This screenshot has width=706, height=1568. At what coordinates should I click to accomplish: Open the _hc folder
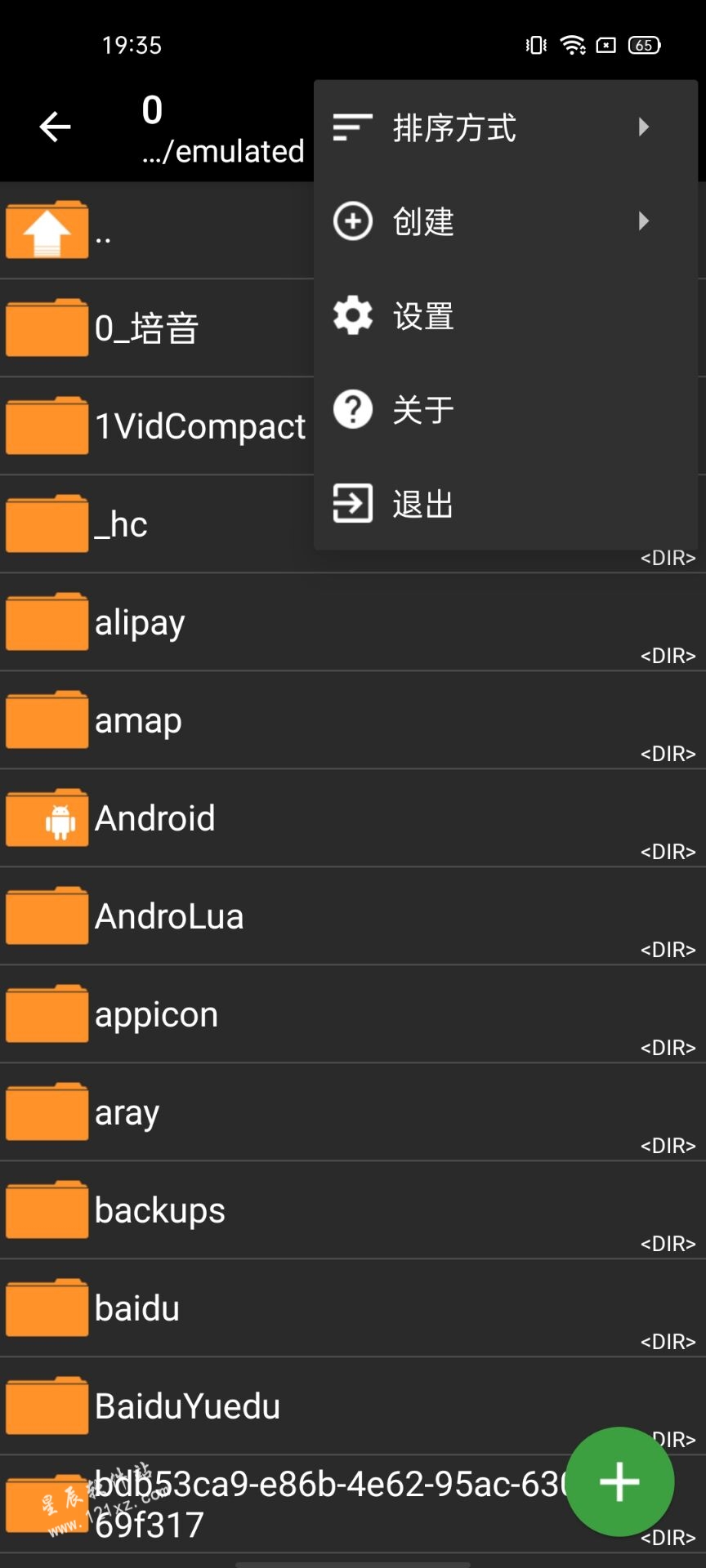155,524
